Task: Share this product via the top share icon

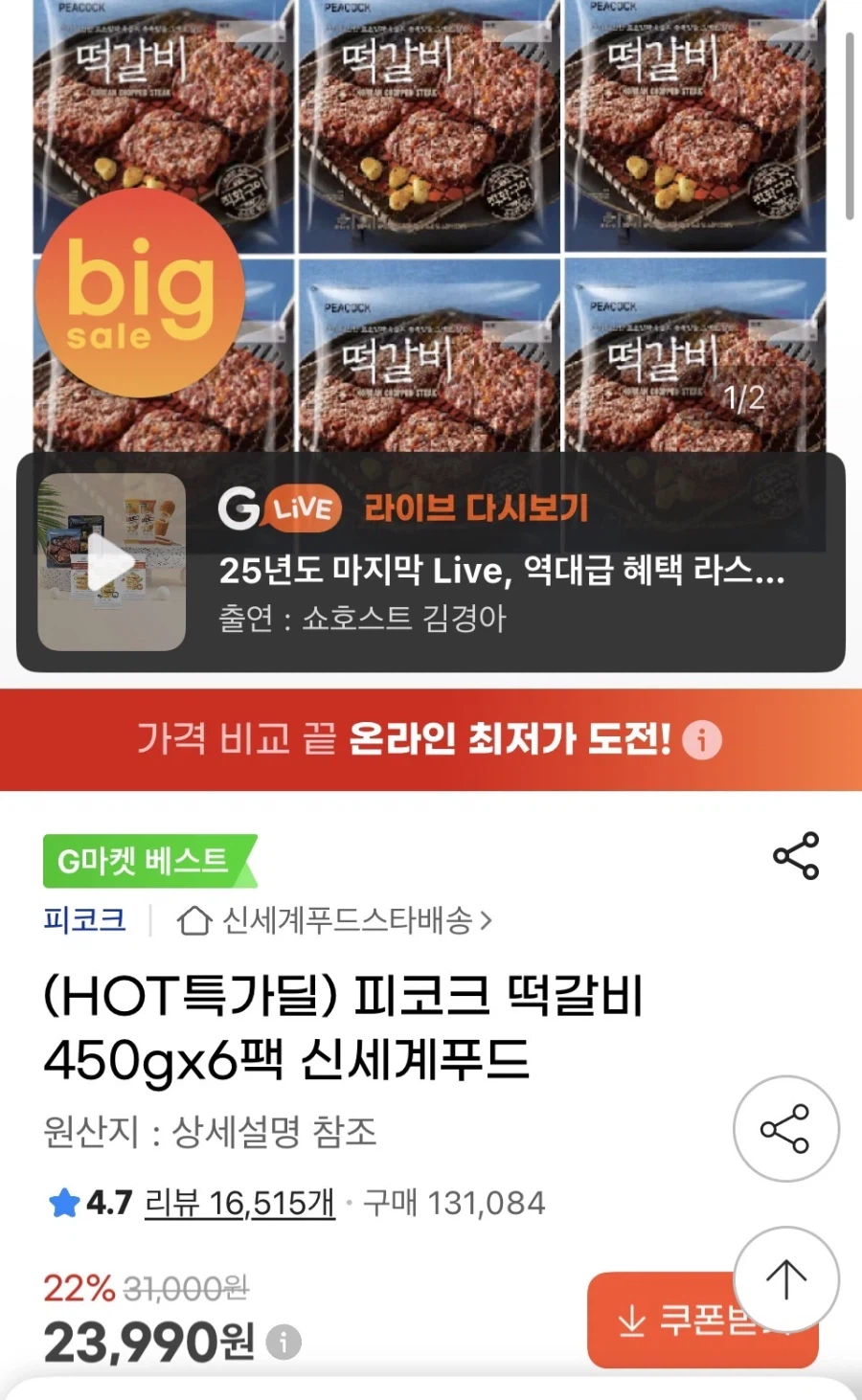Action: point(796,856)
